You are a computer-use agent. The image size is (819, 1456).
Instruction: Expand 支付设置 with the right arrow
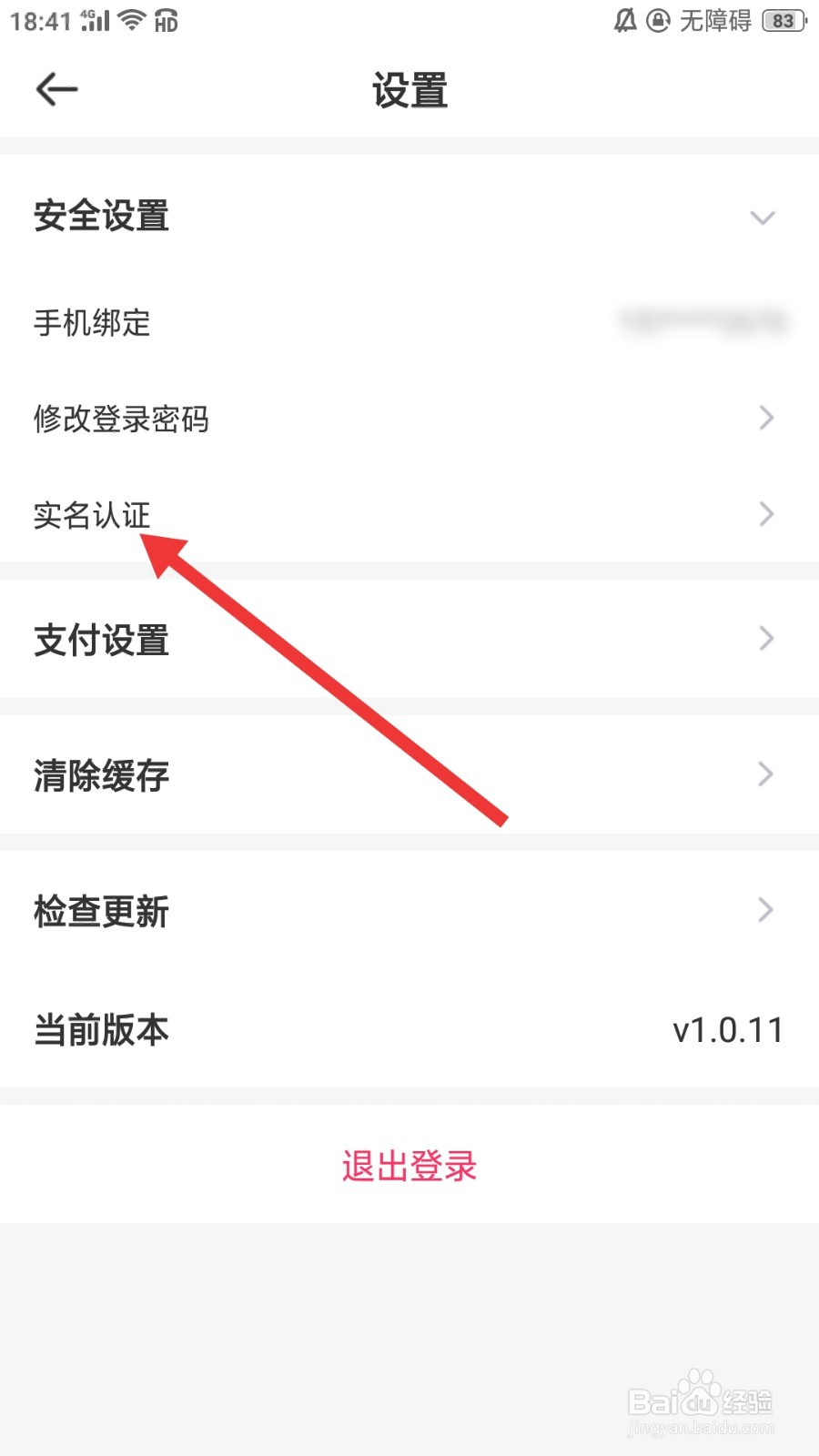(x=765, y=639)
